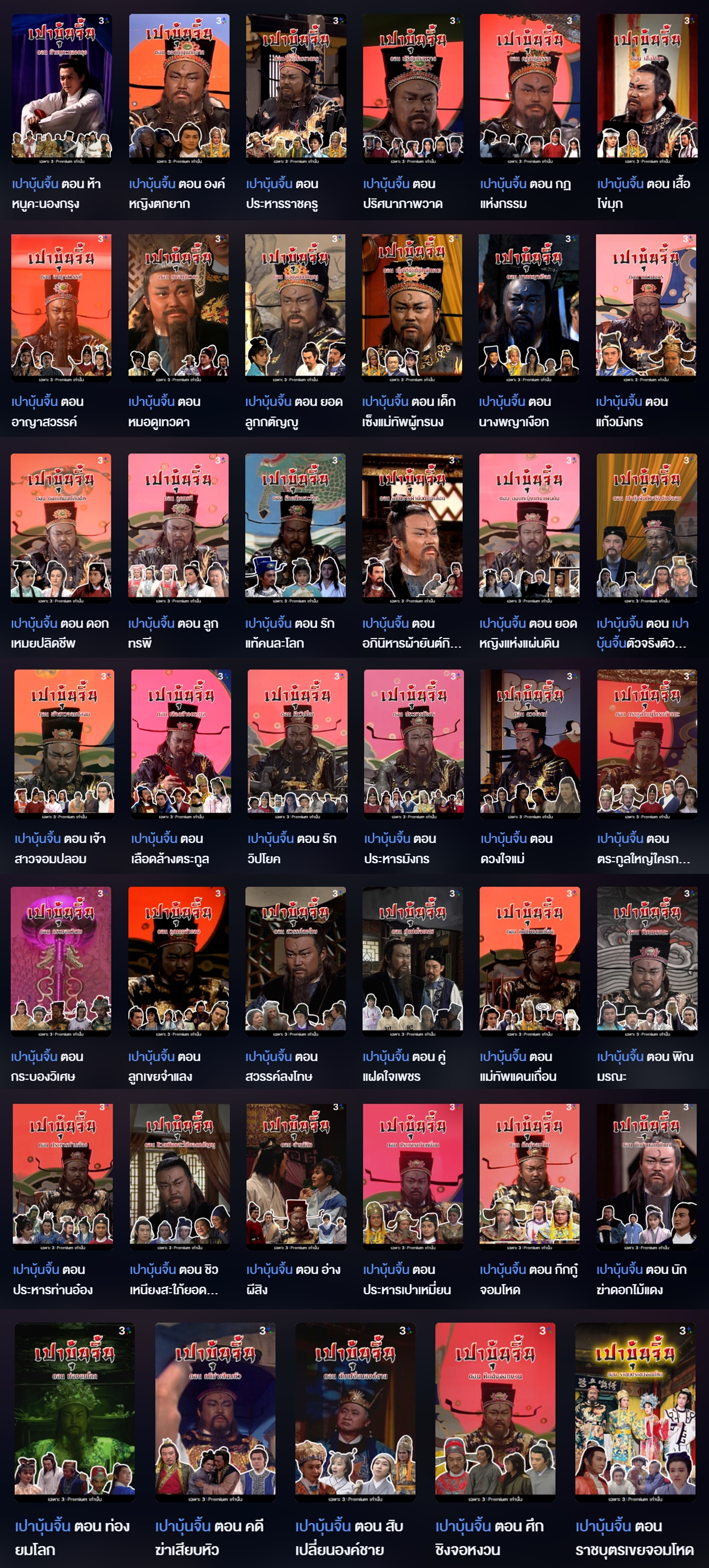Image resolution: width=709 pixels, height=1568 pixels.
Task: Open เปาบุ้นจิ้น ตอน ปริศนาภาพวาด
Action: [413, 89]
